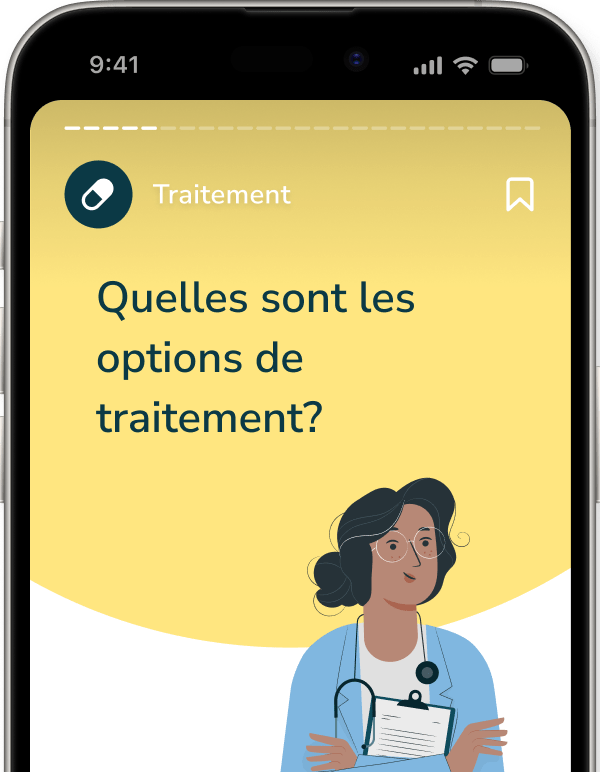Bookmark the Traitement story card
Screen dimensions: 600x772
[x=519, y=194]
